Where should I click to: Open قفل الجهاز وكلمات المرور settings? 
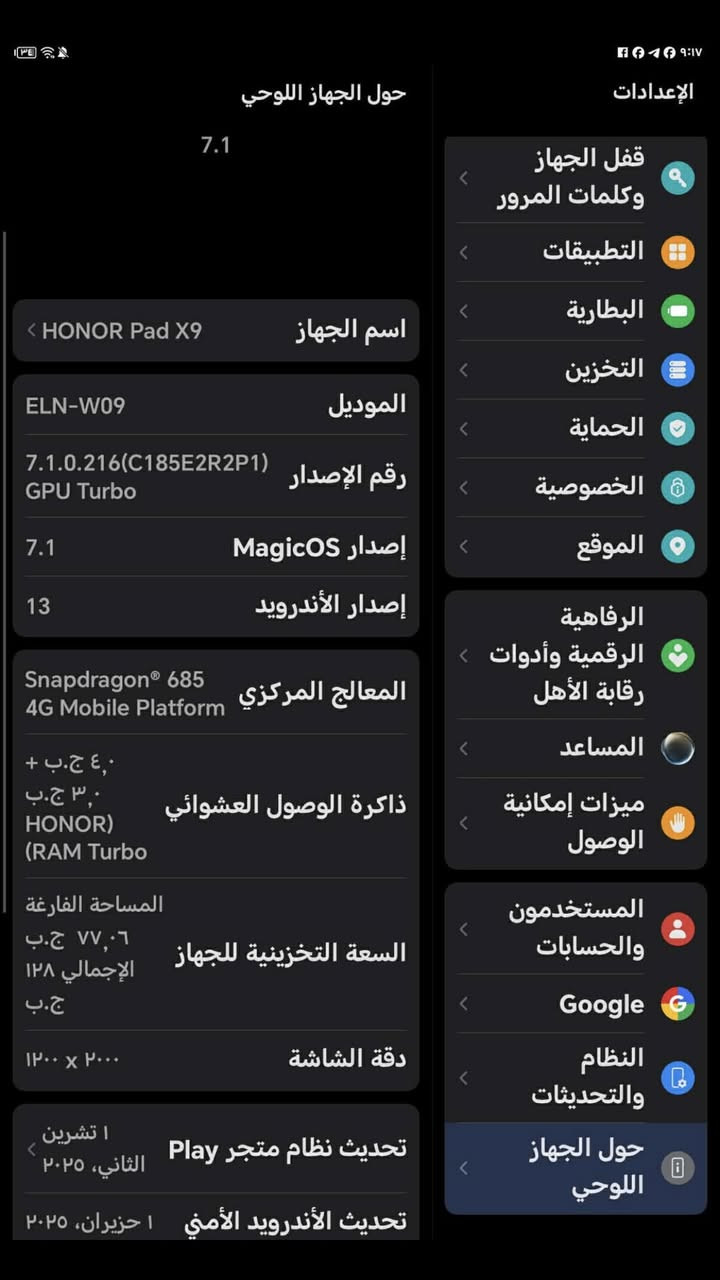click(575, 178)
